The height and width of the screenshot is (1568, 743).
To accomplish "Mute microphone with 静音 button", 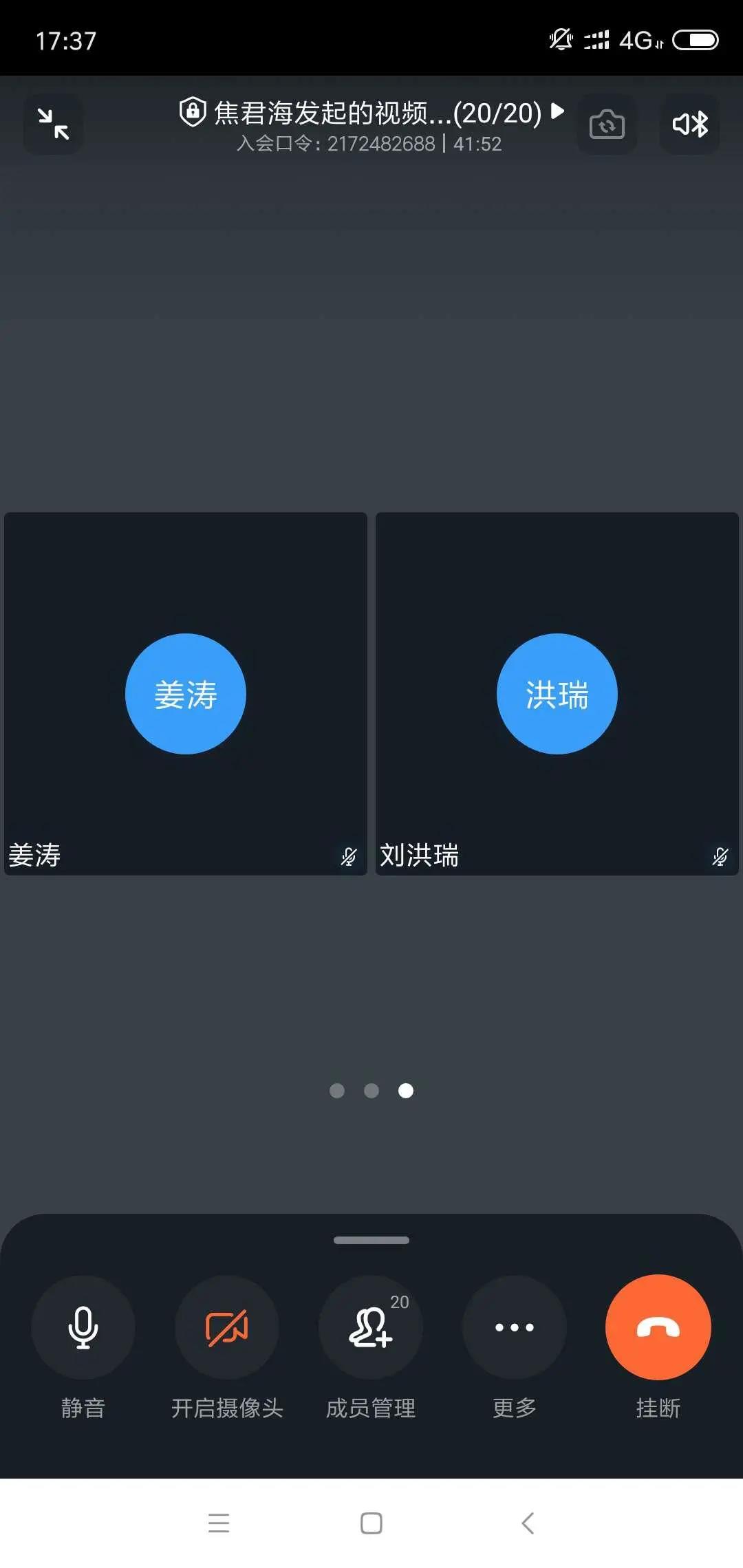I will 83,1327.
